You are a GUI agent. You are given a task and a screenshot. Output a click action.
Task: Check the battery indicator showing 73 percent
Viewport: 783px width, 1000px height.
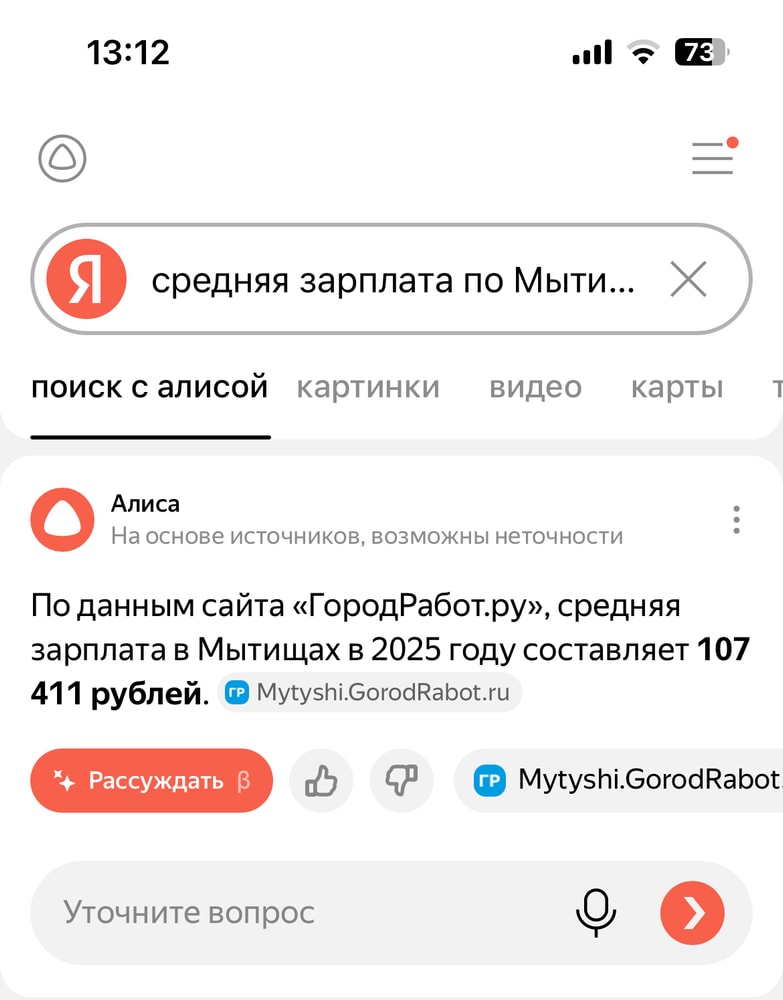[700, 53]
